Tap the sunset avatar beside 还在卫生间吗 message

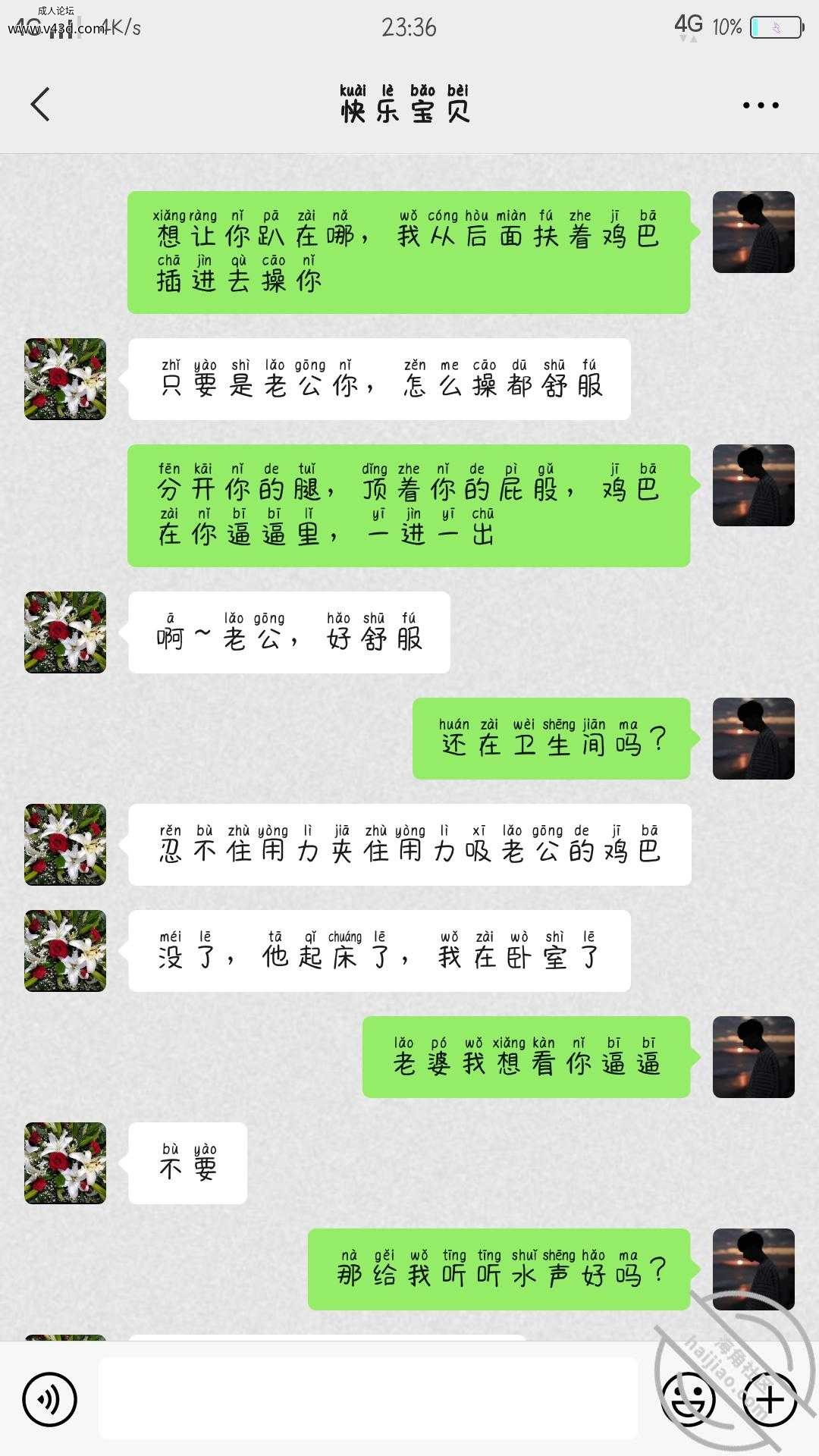754,739
